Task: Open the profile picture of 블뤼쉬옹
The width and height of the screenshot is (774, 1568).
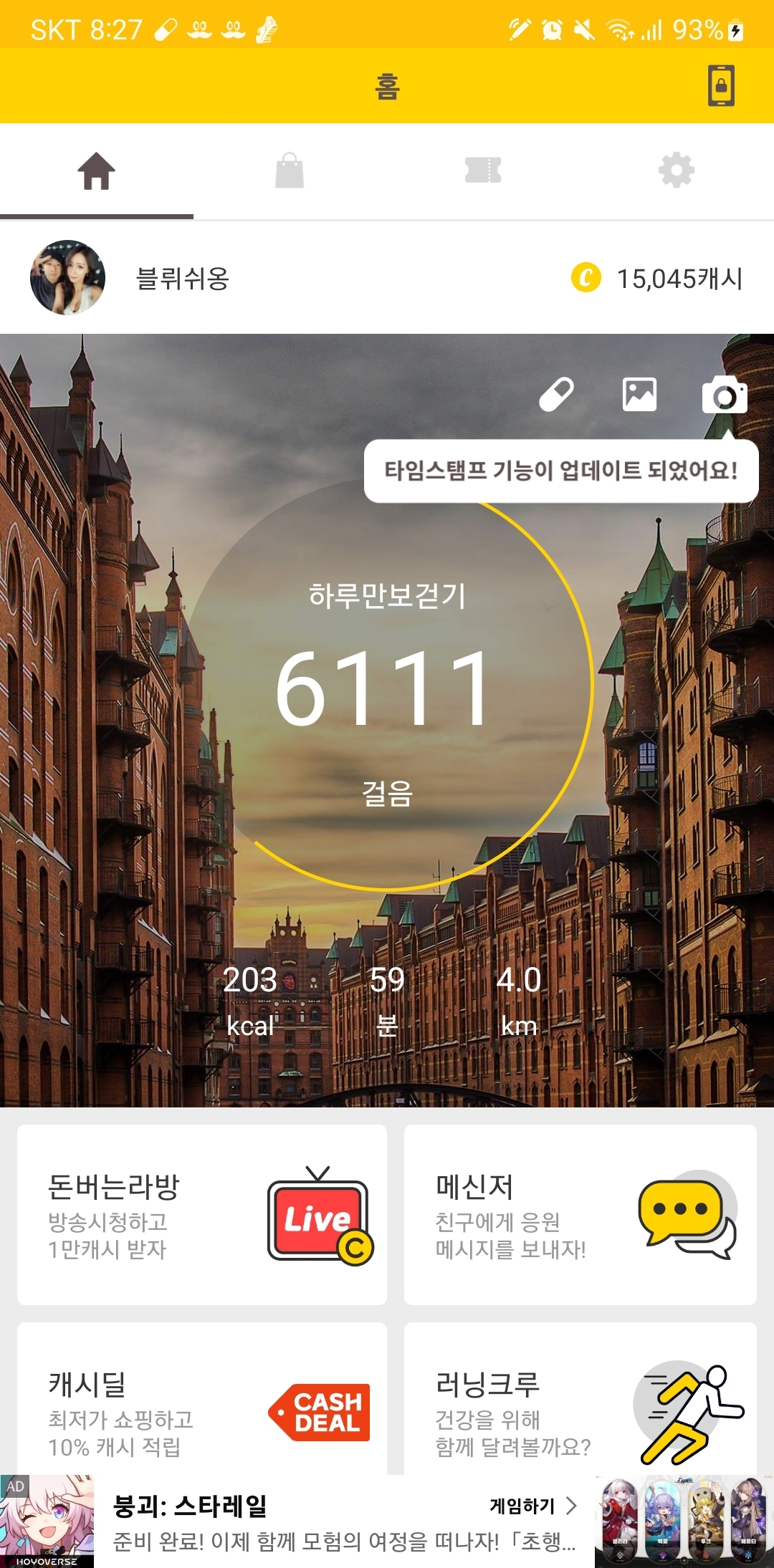Action: click(68, 278)
